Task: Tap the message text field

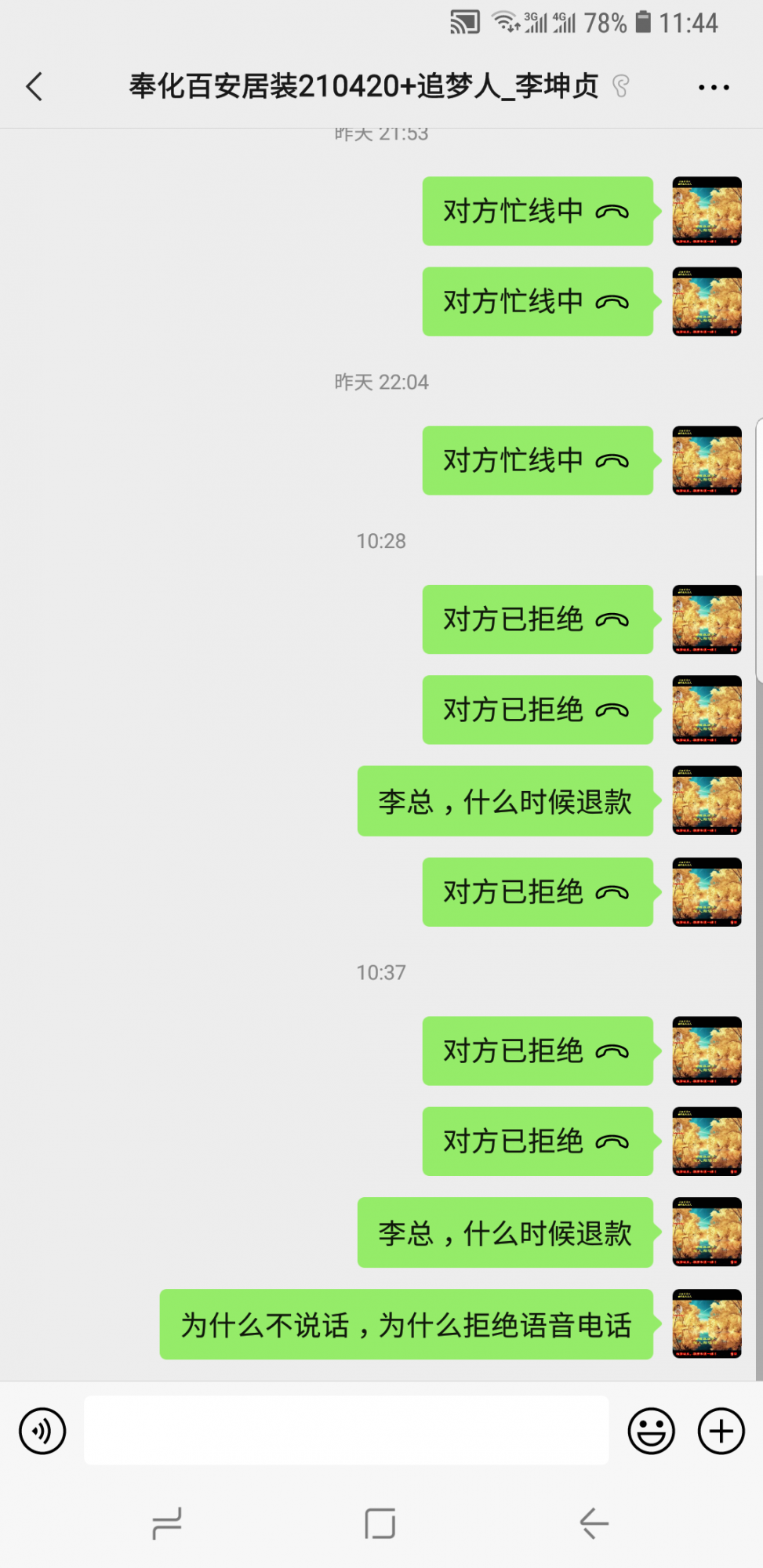Action: pos(346,1430)
